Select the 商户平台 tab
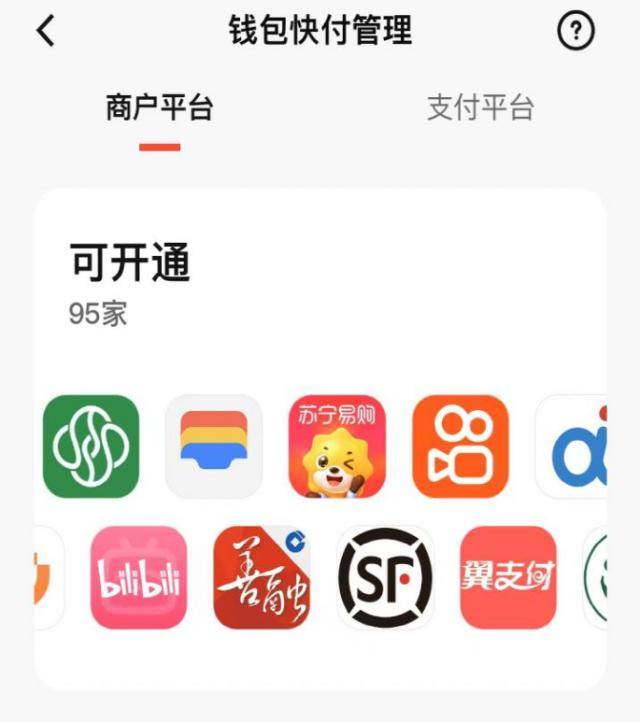Screen dimensions: 640x722 (159, 108)
